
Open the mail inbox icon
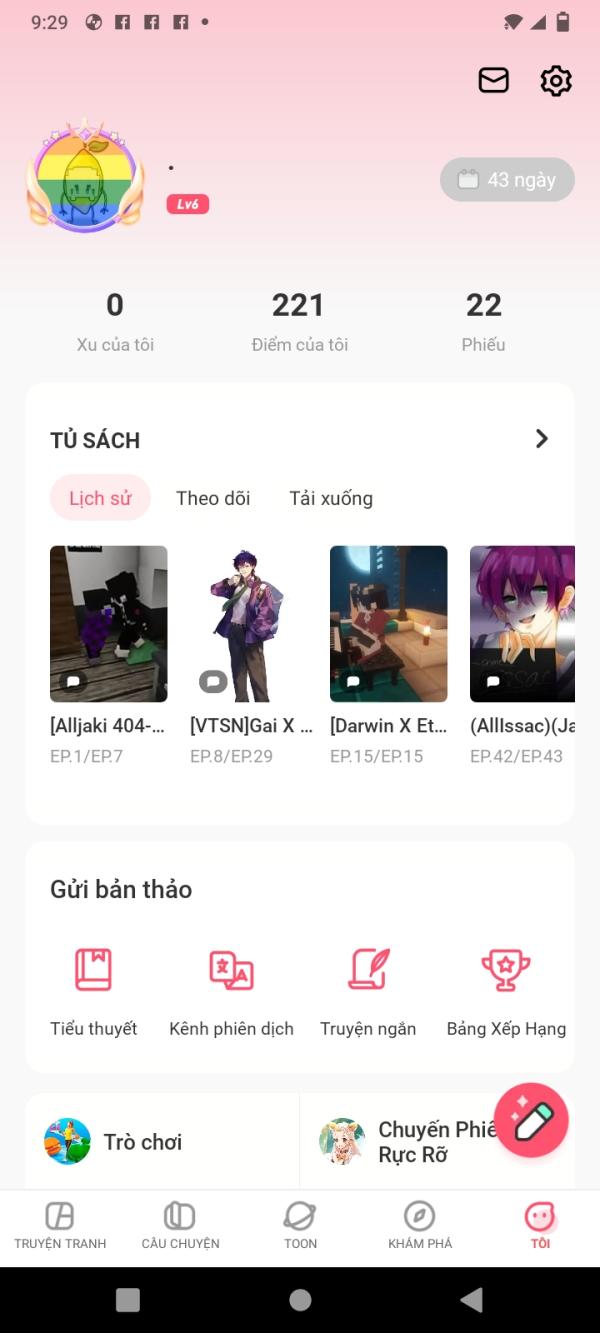[494, 80]
